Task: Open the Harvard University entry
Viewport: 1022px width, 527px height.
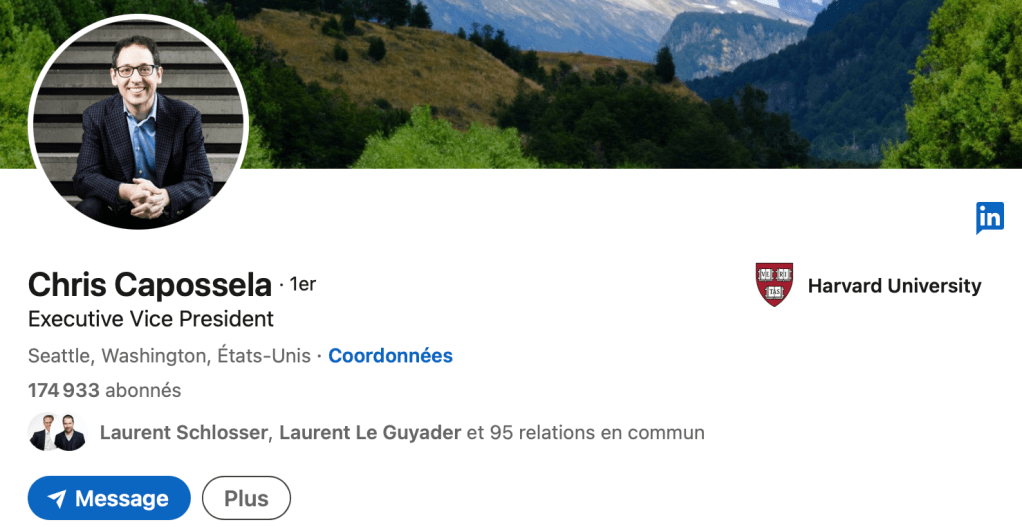Action: click(868, 286)
